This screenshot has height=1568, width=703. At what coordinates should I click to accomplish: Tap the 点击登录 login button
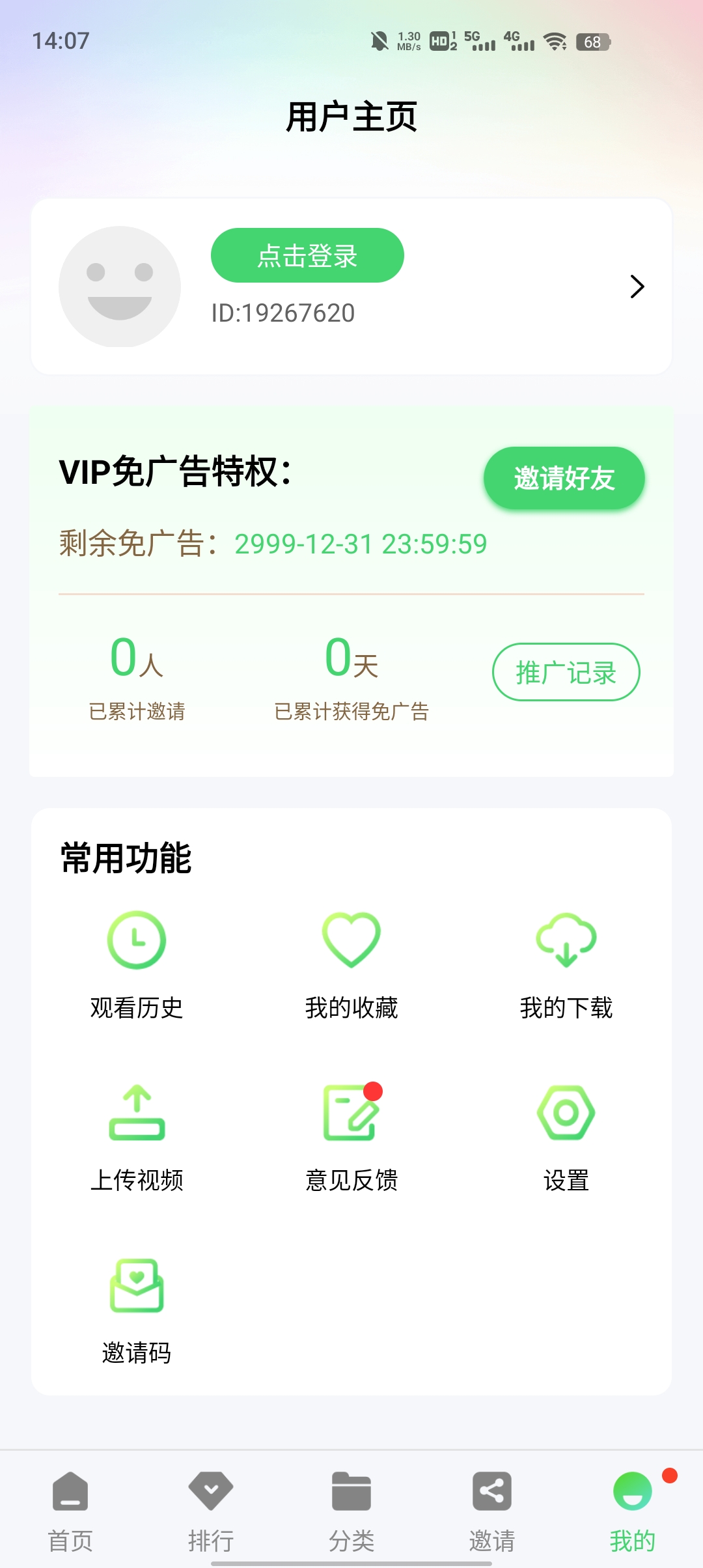(x=307, y=255)
